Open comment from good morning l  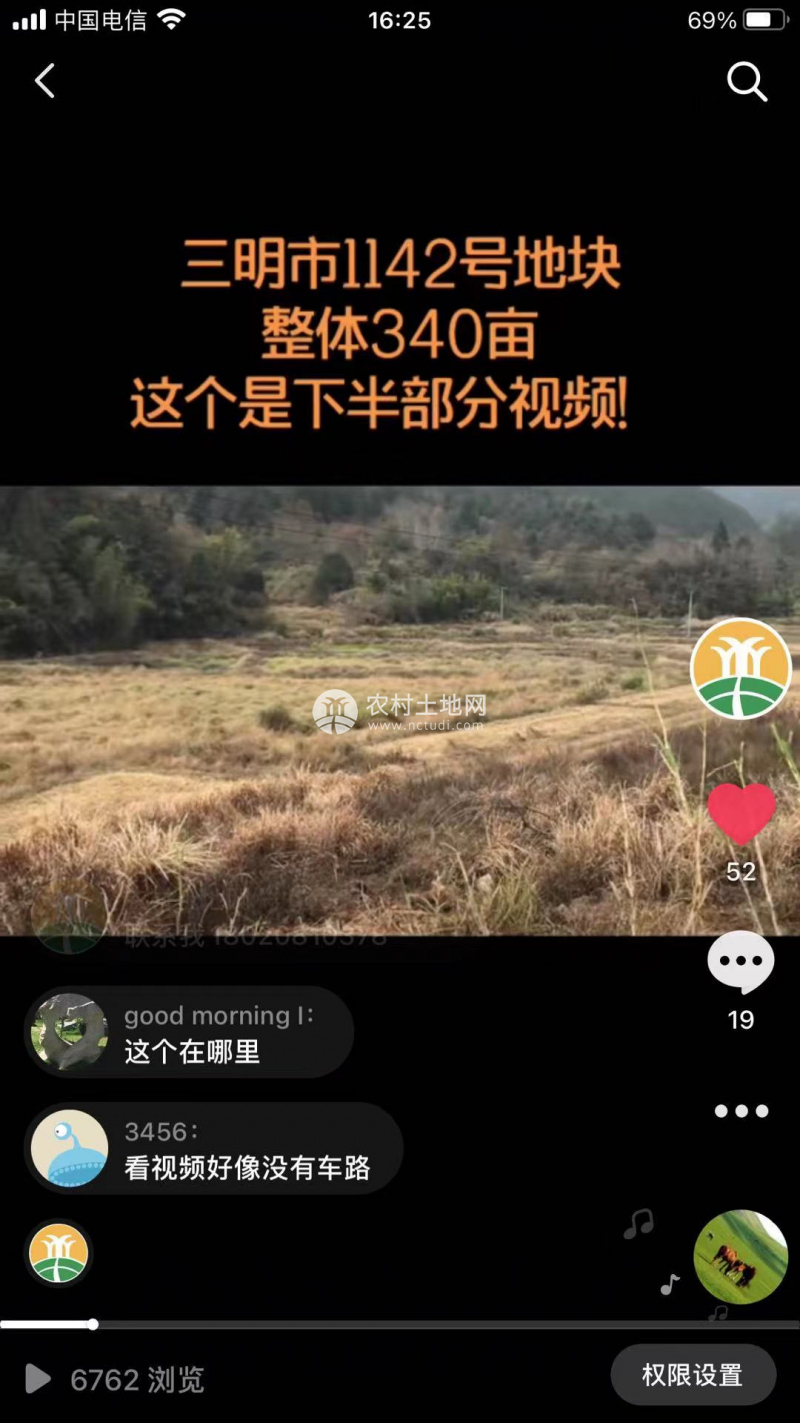click(190, 1032)
